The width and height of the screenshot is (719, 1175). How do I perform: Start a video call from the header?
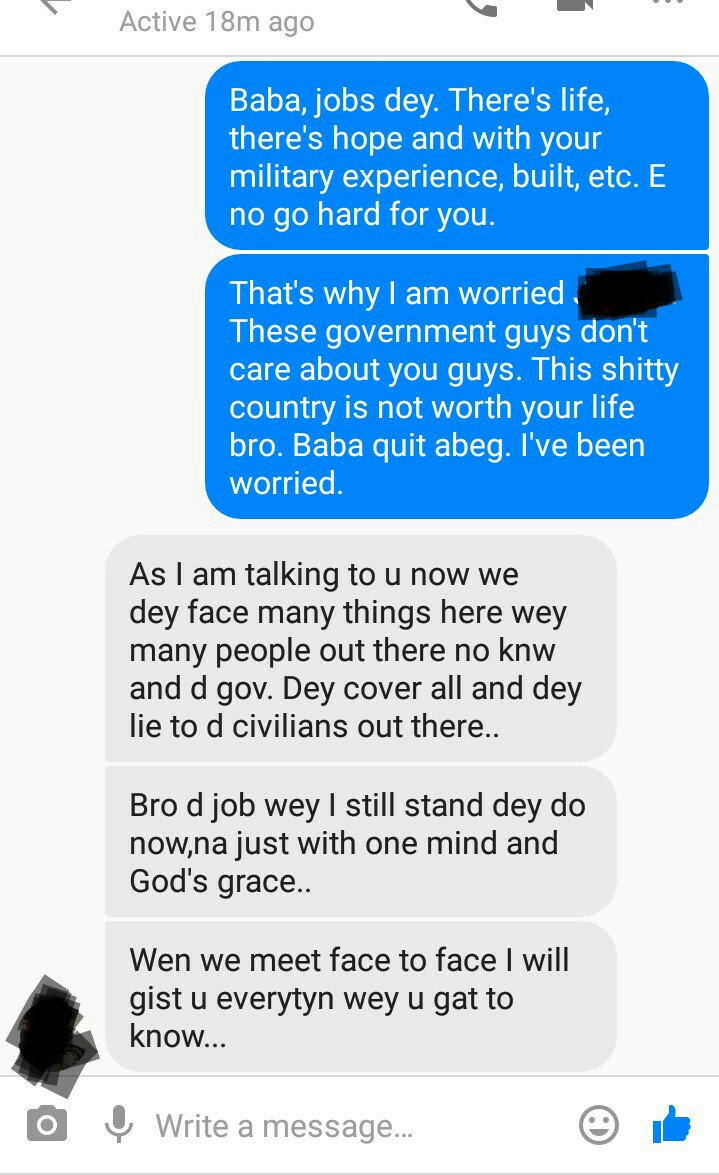[575, 6]
